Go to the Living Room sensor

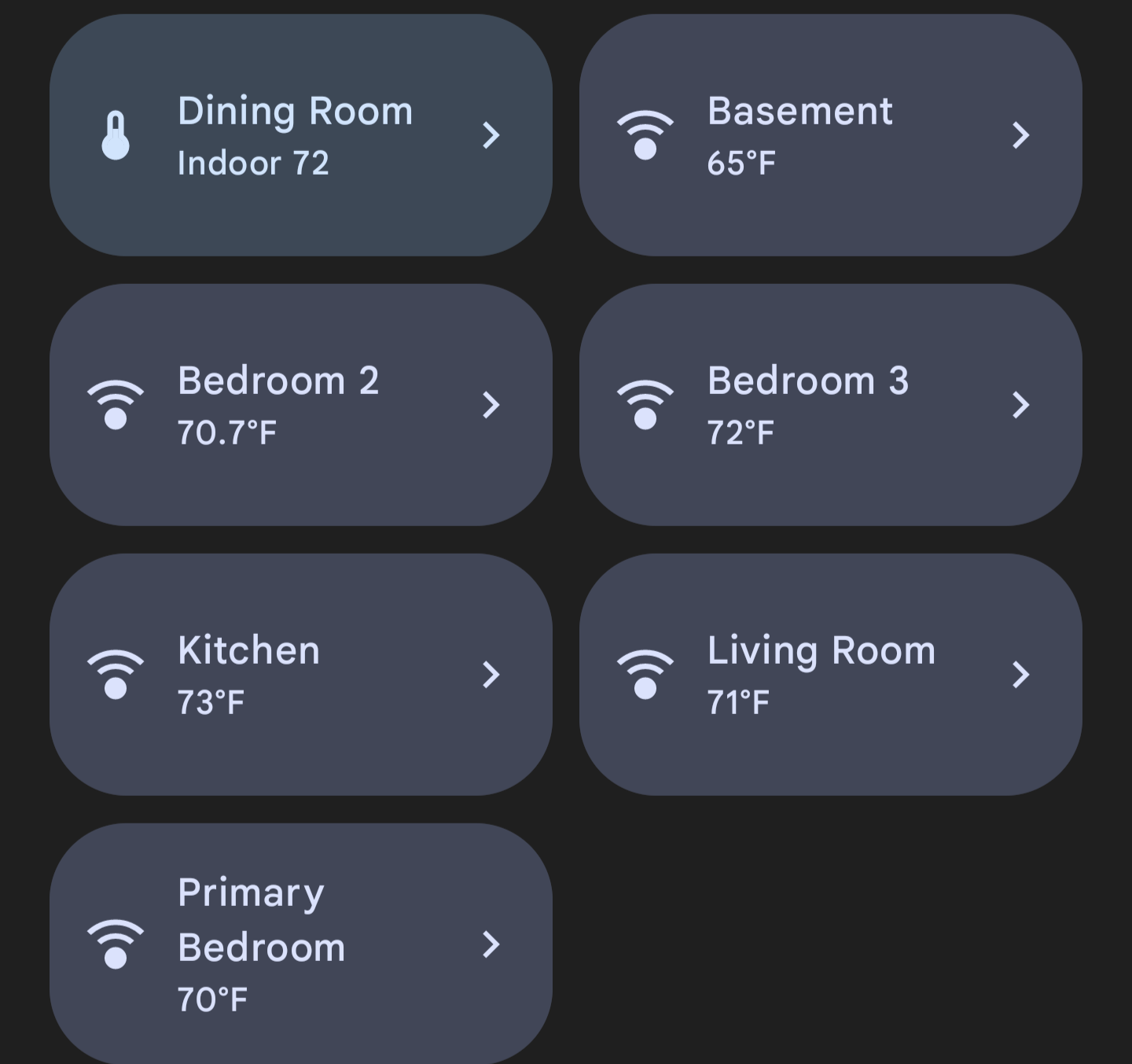(830, 675)
